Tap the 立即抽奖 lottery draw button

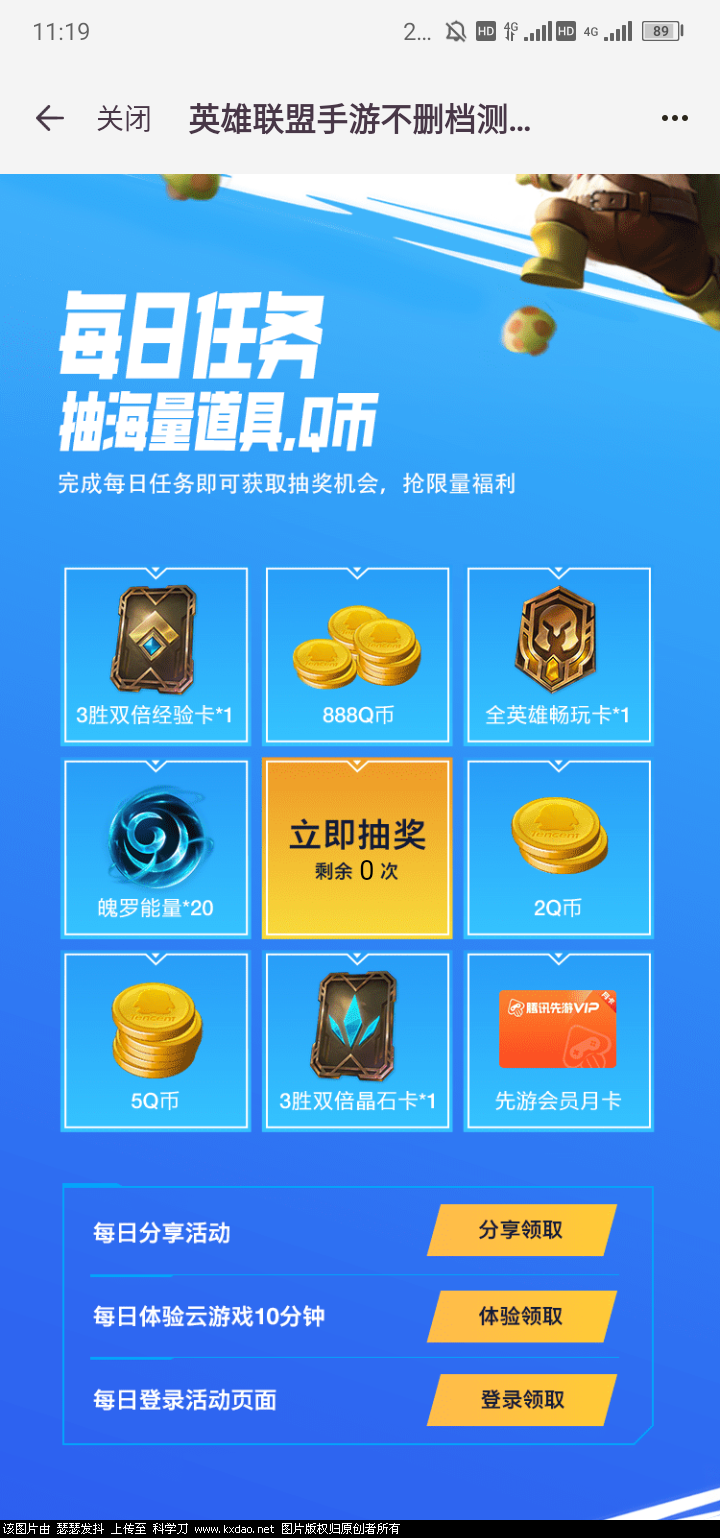tap(357, 848)
